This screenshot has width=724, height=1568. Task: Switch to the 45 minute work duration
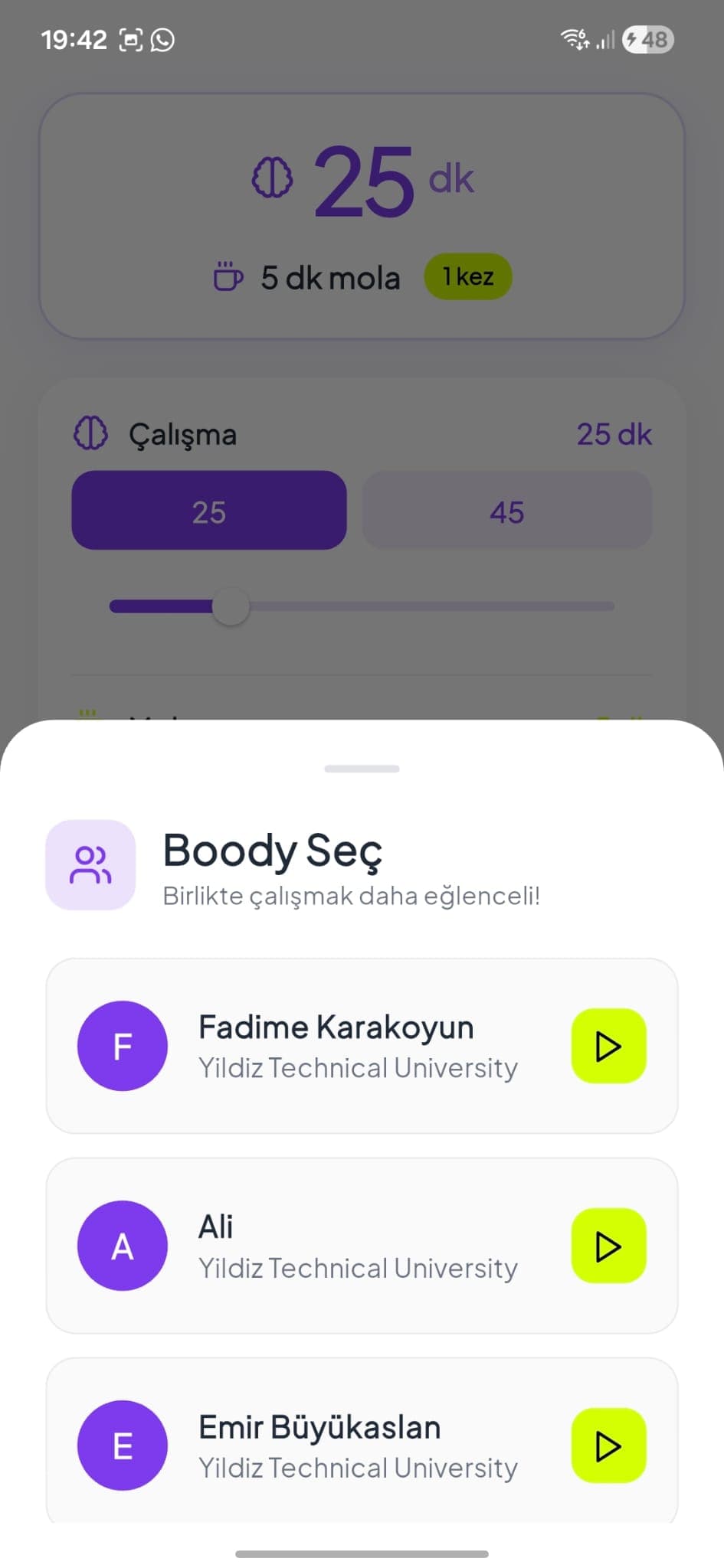point(507,511)
